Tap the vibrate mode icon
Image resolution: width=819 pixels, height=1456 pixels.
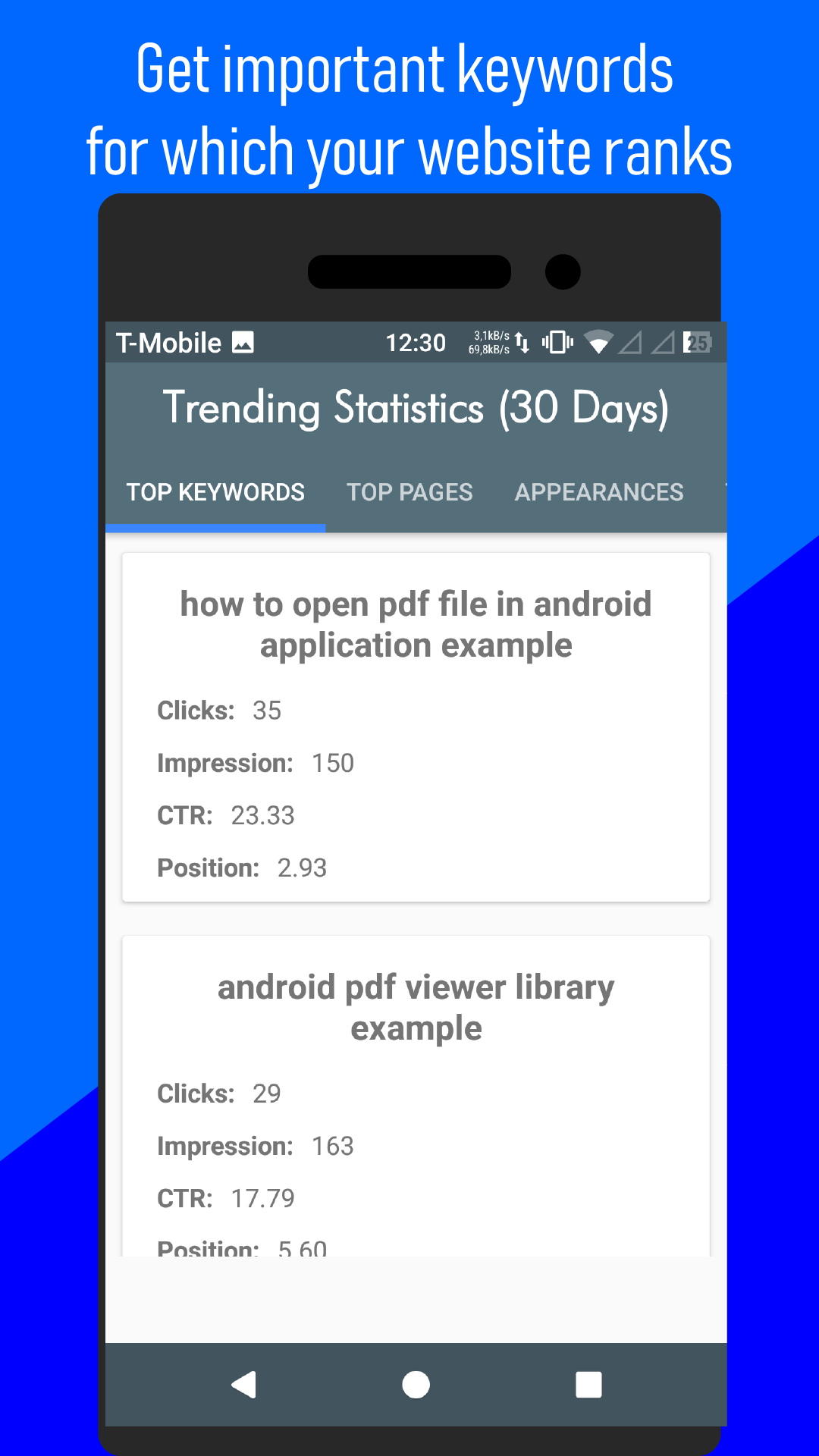point(557,342)
